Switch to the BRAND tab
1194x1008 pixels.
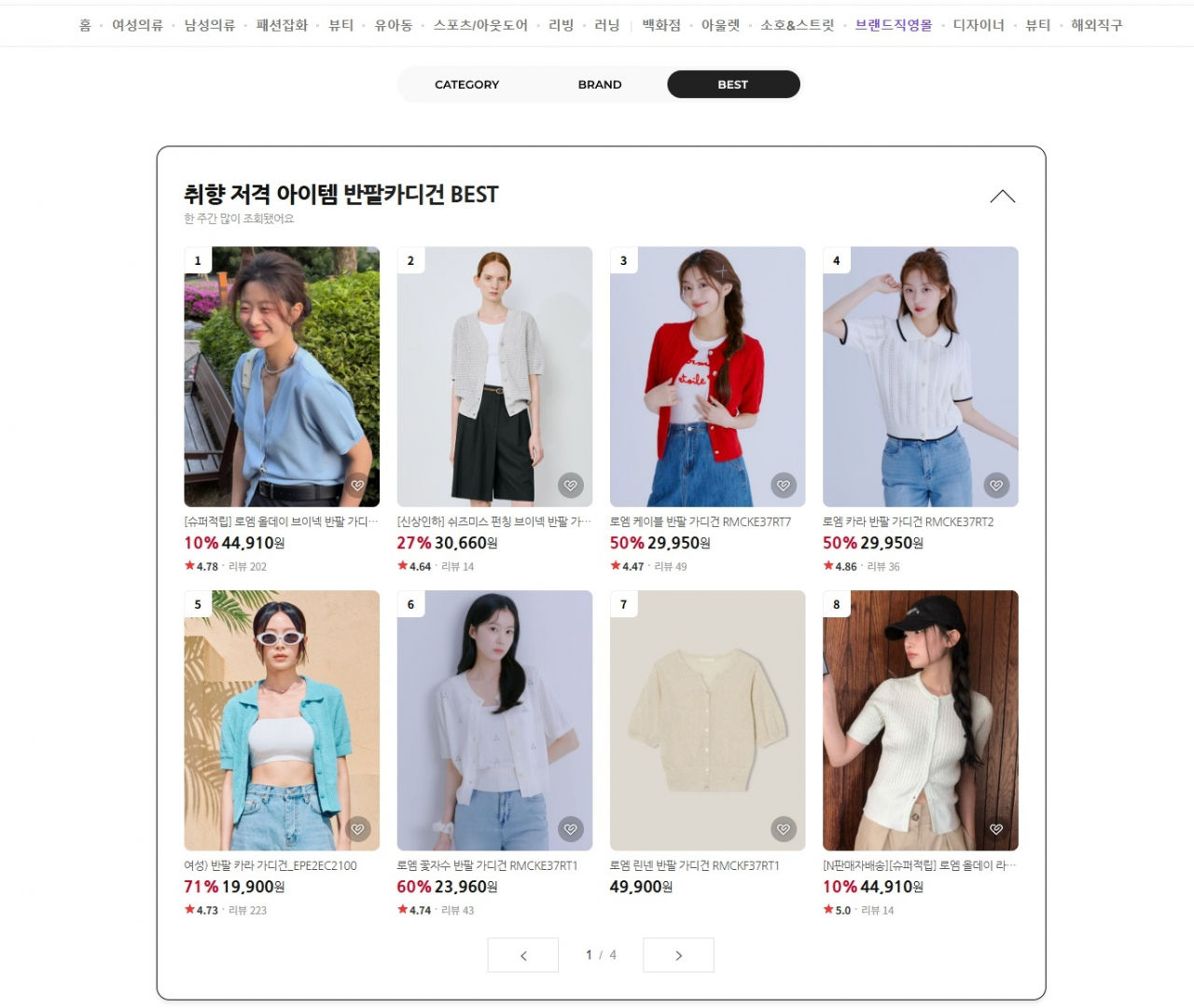[x=599, y=85]
